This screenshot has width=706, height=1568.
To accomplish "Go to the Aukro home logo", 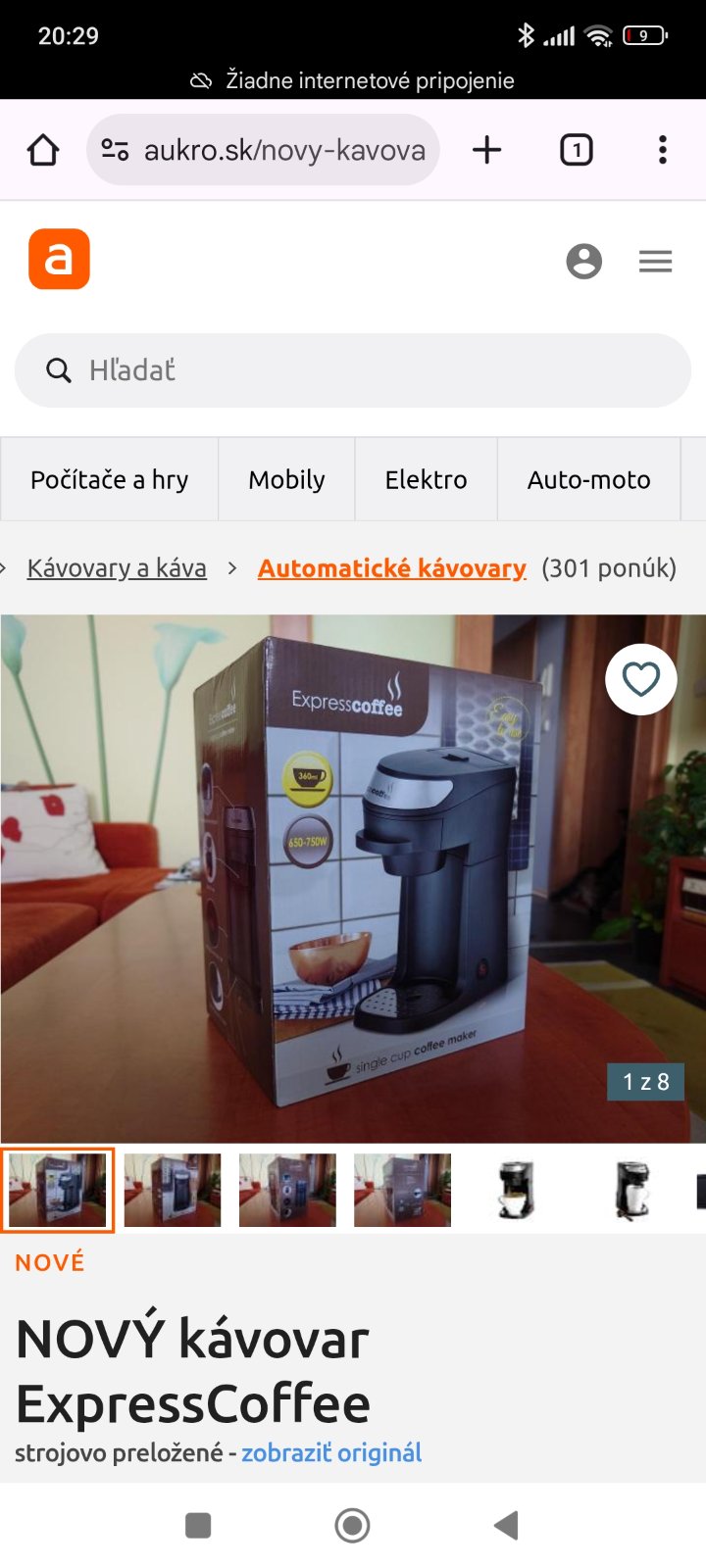I will click(59, 259).
